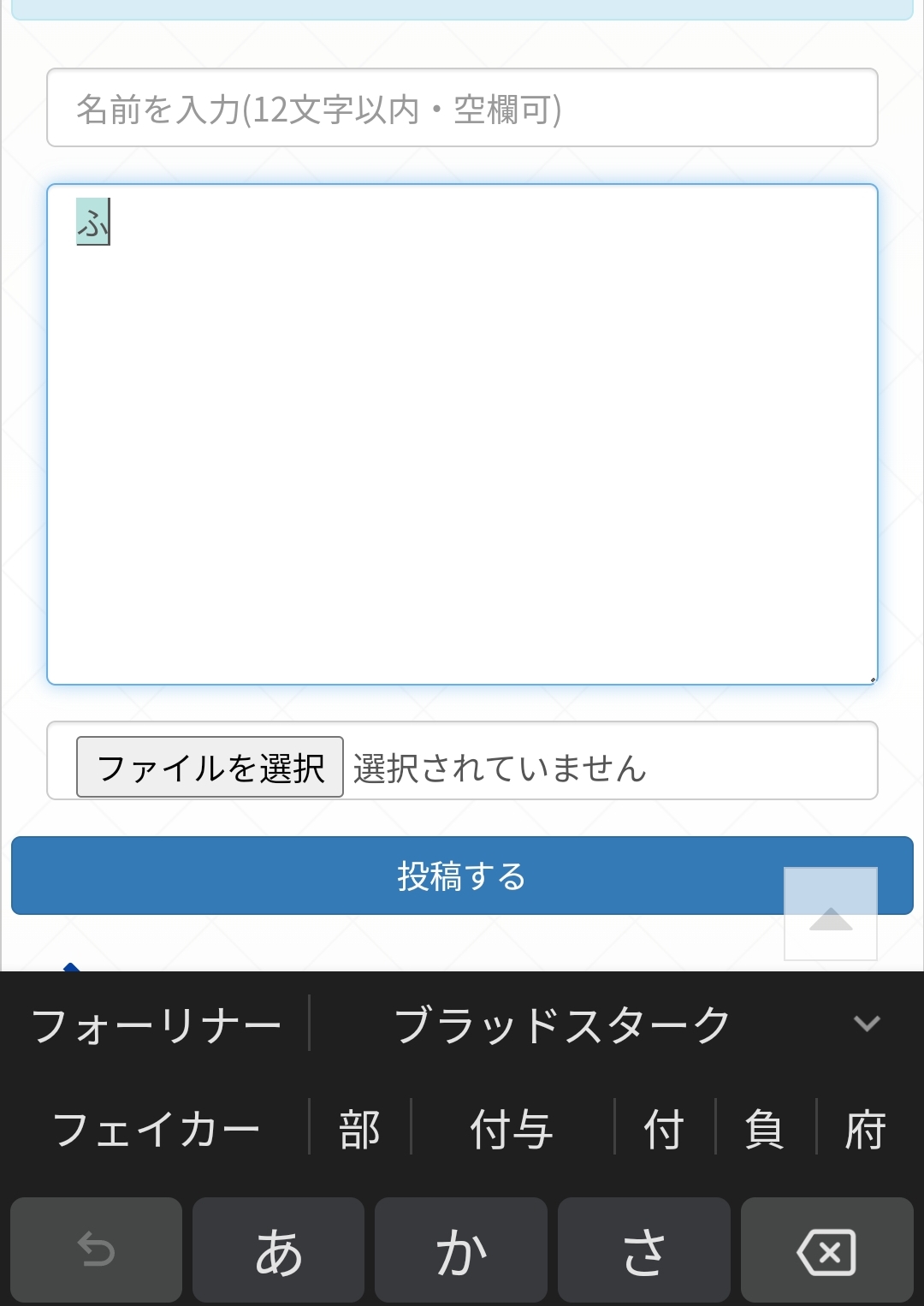Choose suggestion ブラッドスターク
Viewport: 924px width, 1306px height.
click(562, 1024)
